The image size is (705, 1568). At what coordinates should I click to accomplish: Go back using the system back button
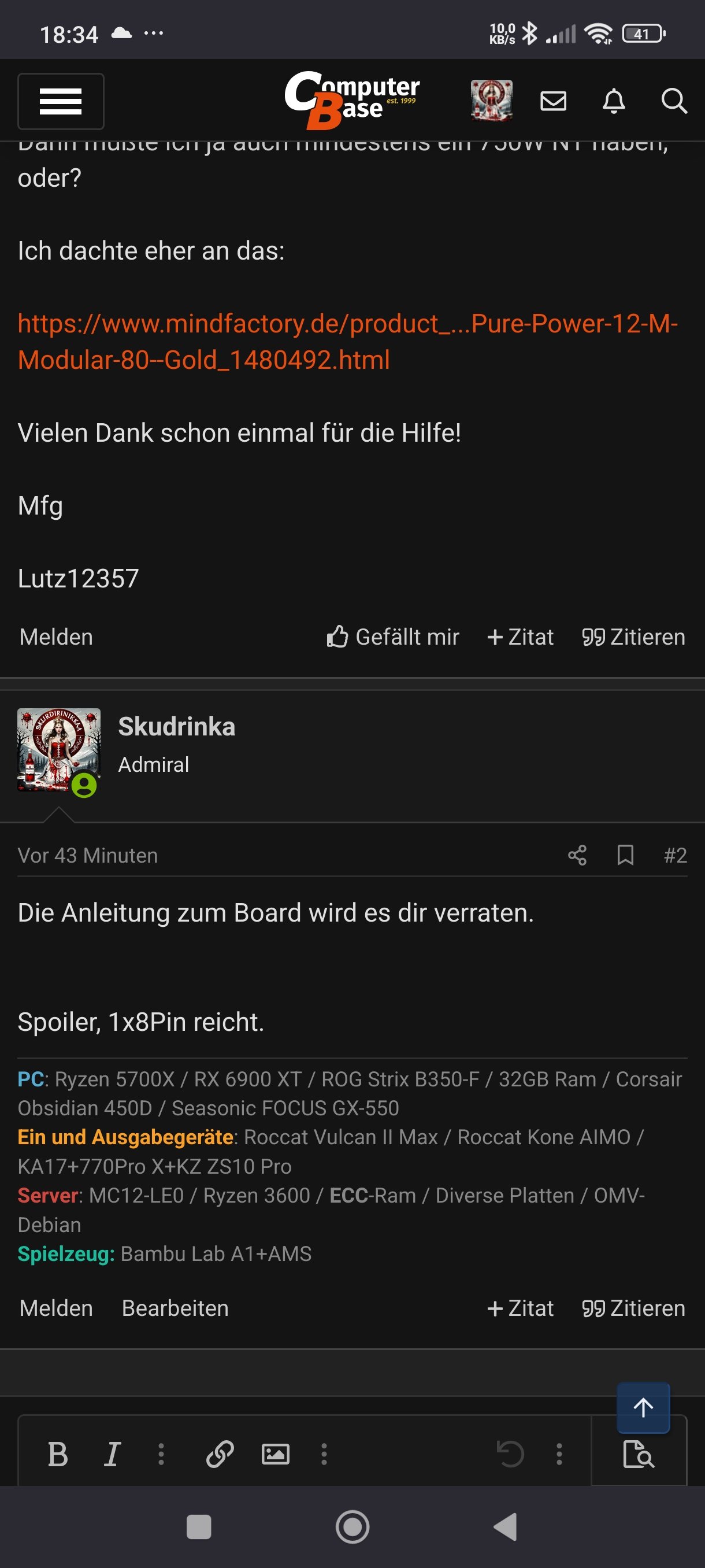pos(506,1526)
